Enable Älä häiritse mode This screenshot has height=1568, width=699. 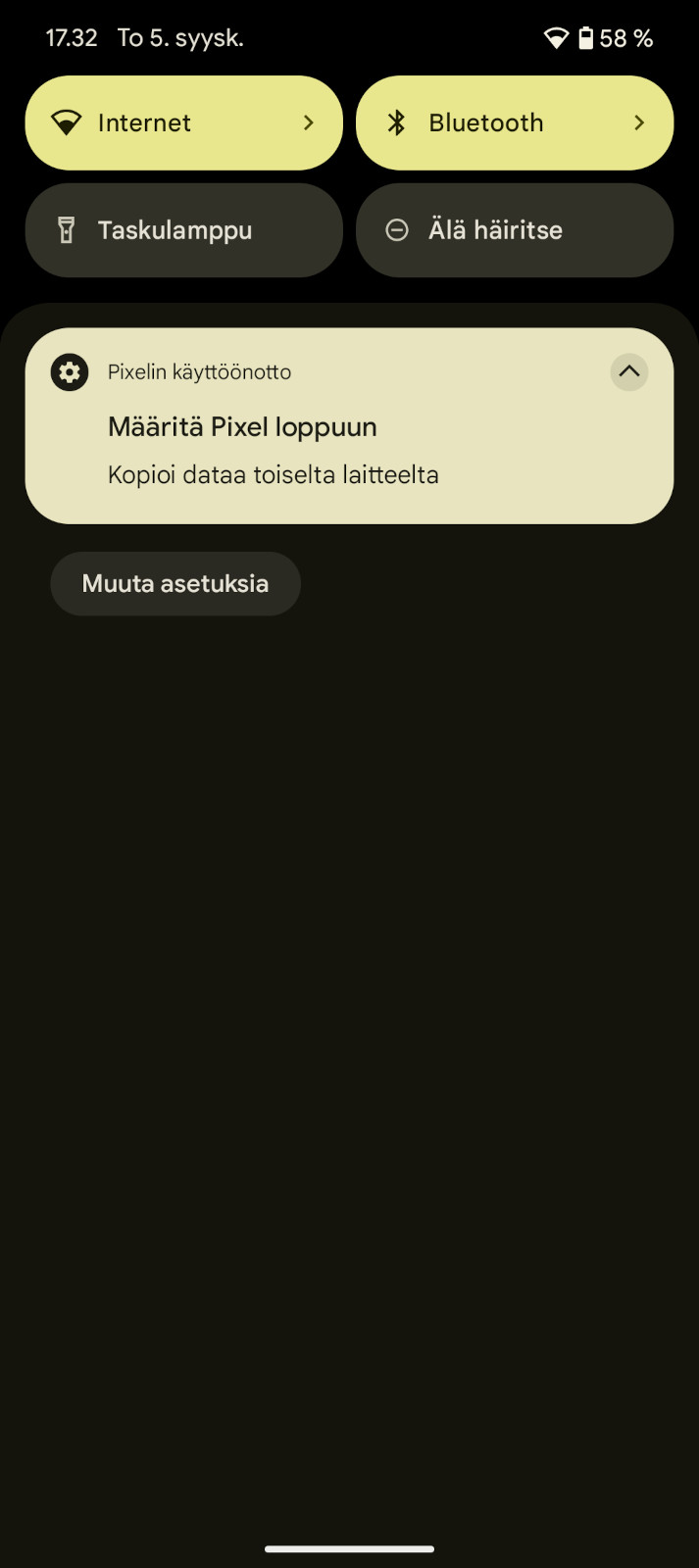pos(515,230)
